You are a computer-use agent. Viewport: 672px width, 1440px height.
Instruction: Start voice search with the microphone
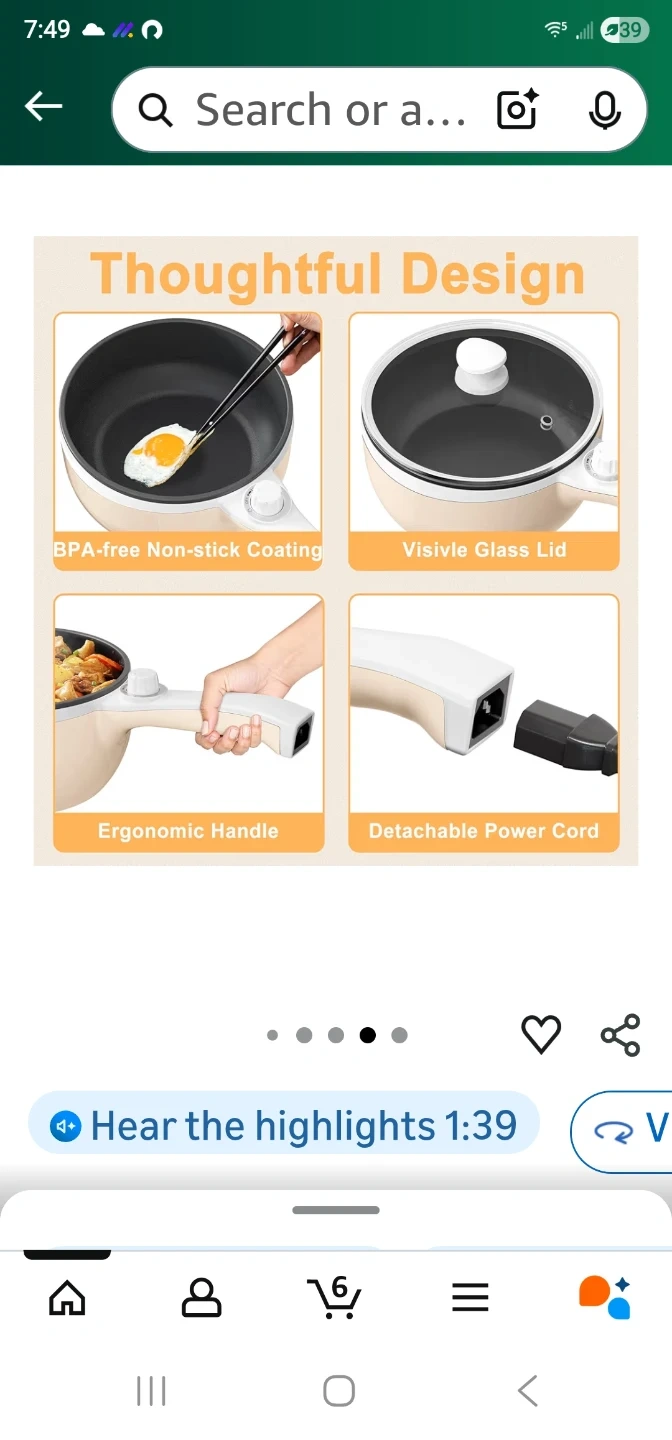coord(604,110)
